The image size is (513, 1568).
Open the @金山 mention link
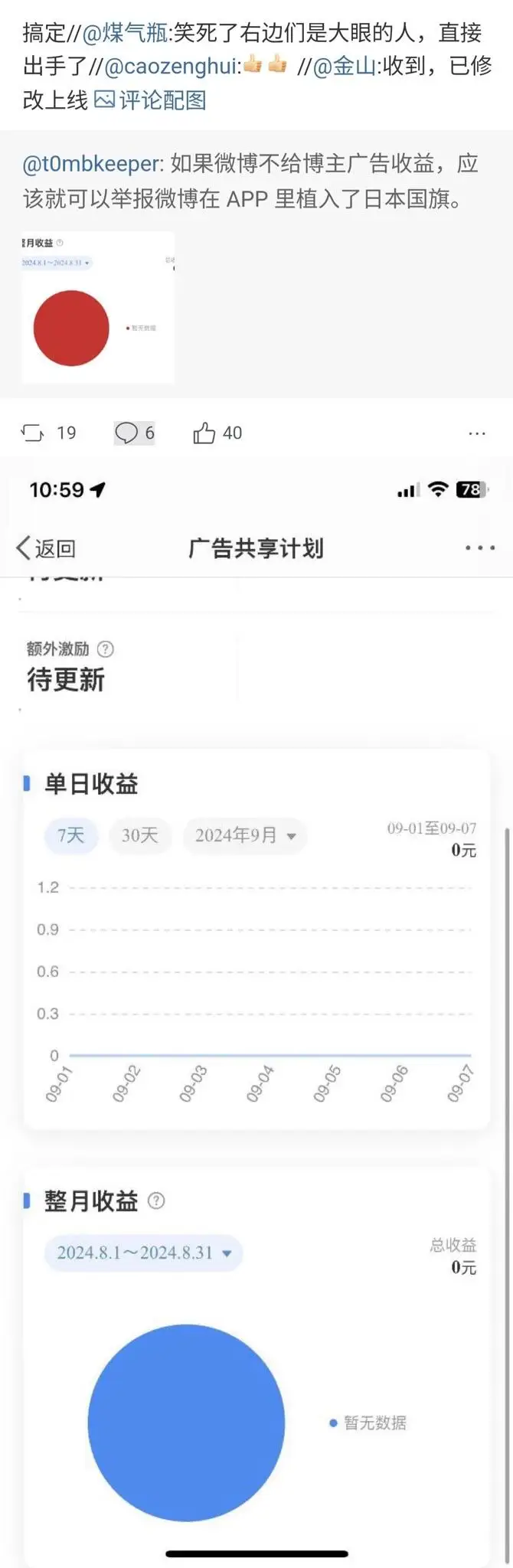point(344,67)
